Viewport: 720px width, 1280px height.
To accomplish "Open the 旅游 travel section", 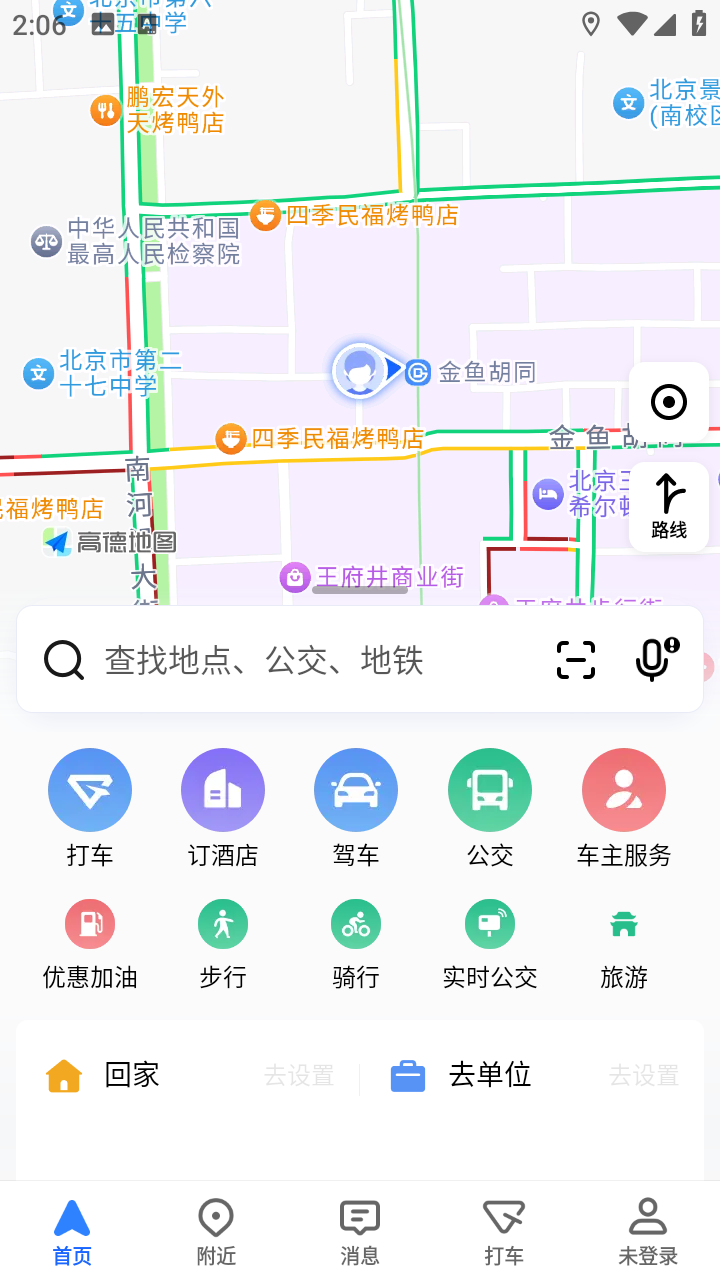I will 624,924.
